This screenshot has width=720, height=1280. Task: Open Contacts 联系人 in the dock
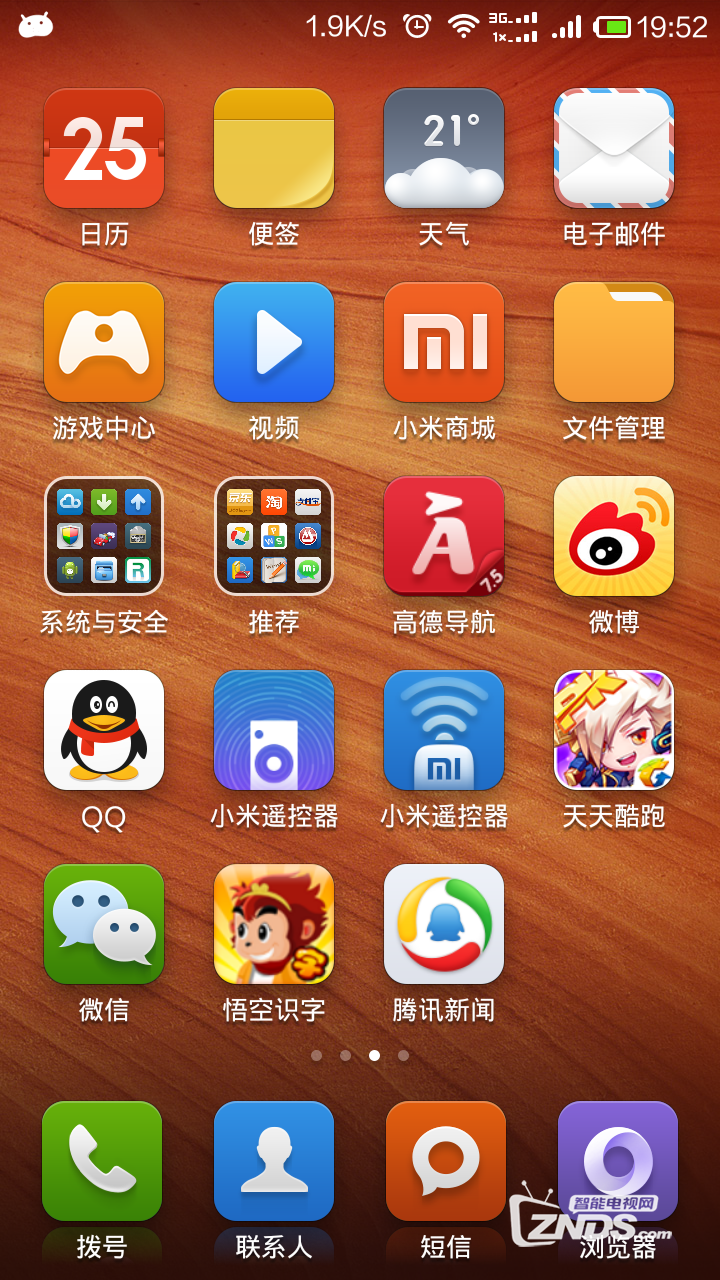(274, 1162)
